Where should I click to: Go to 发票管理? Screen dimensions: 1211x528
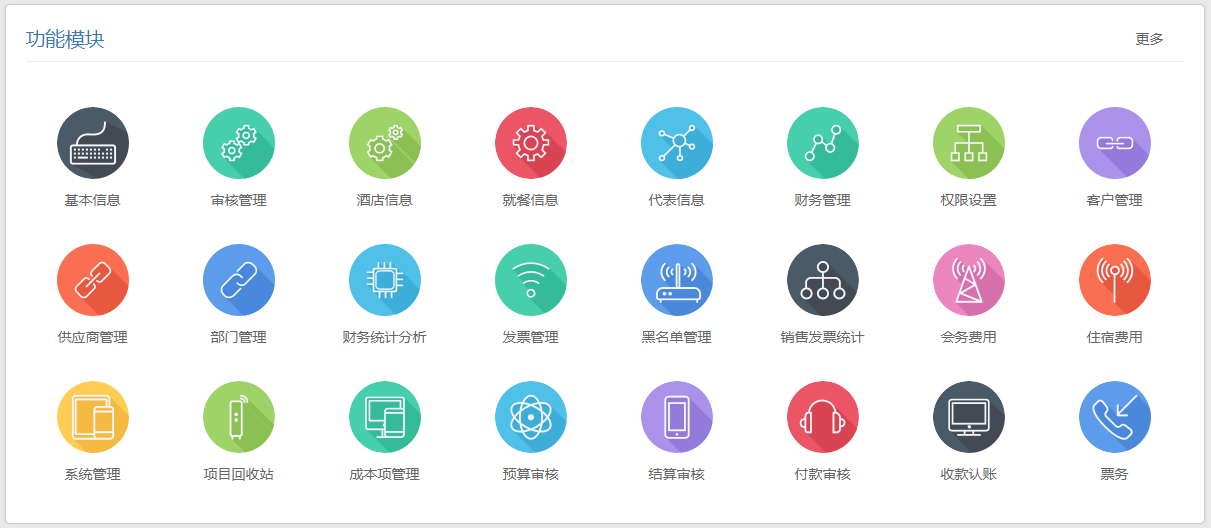531,280
